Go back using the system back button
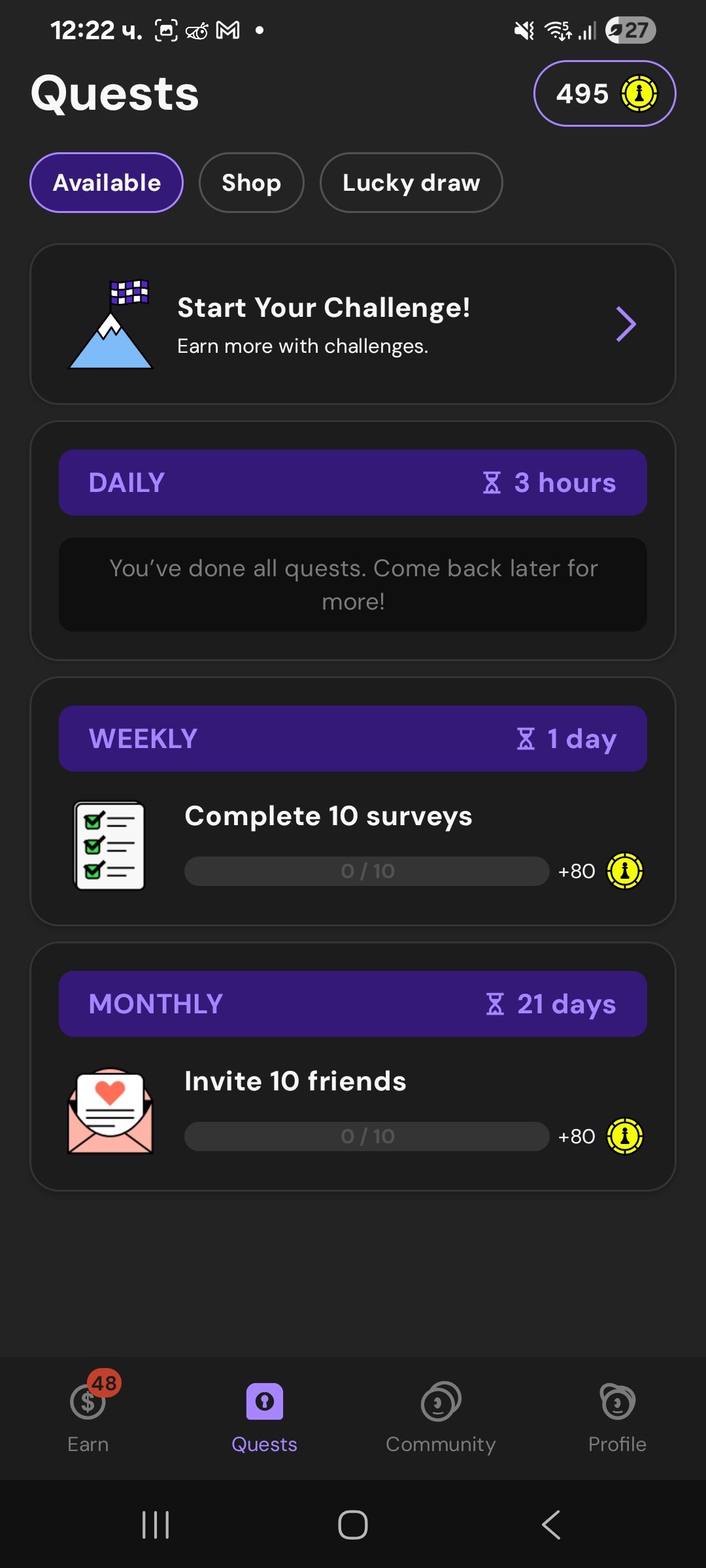 550,1525
